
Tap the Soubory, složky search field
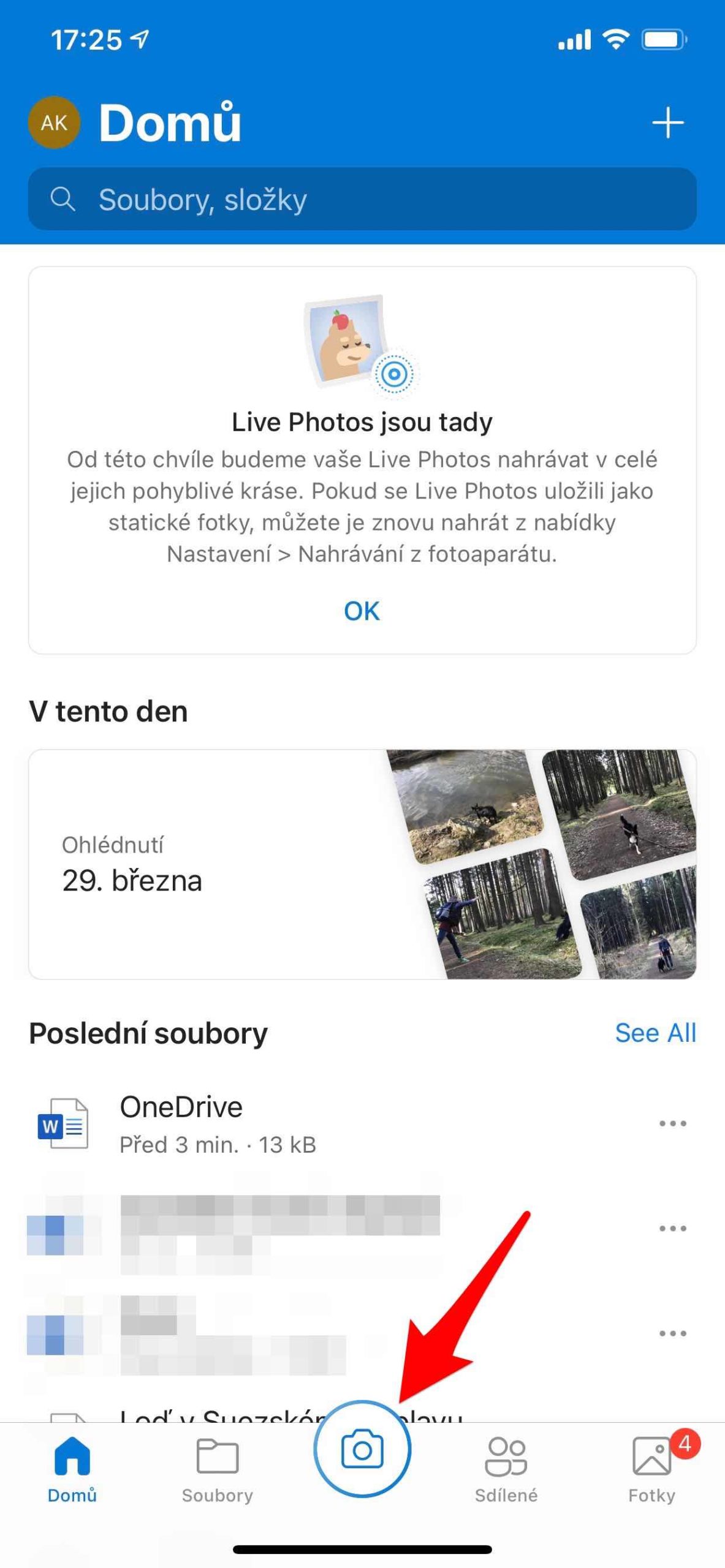[x=362, y=199]
